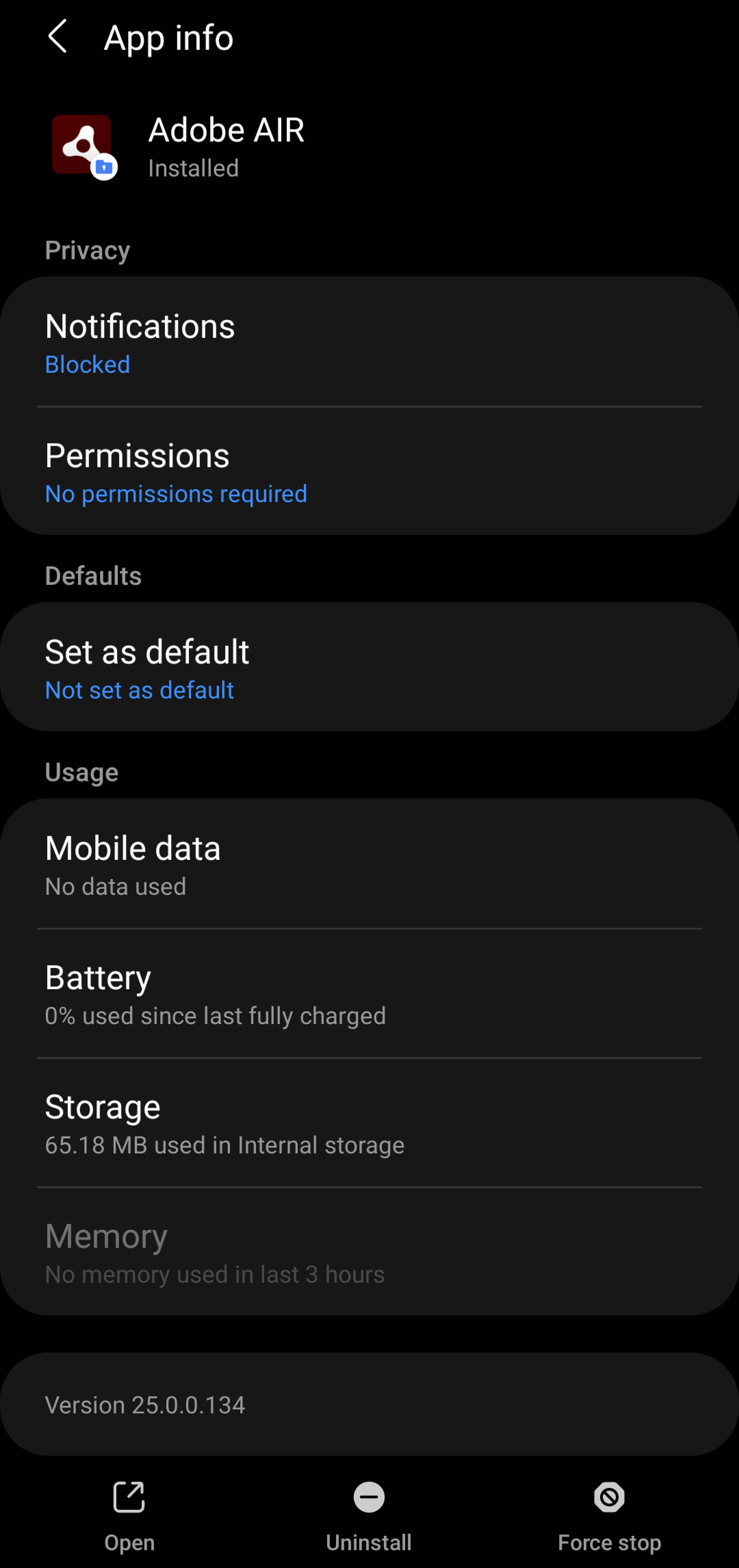
Task: Tap the Uninstall button label
Action: [x=369, y=1541]
